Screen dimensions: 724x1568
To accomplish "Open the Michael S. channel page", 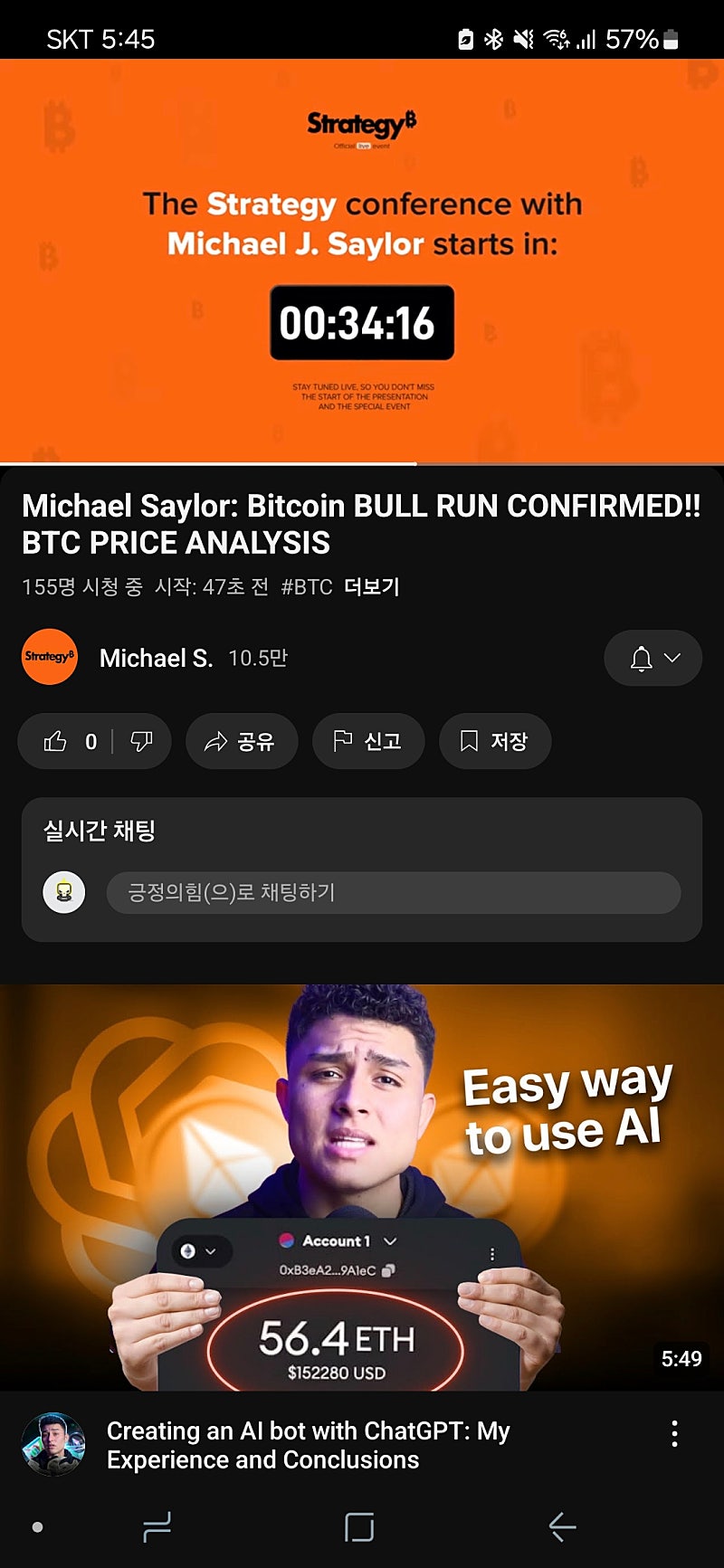I will click(156, 658).
